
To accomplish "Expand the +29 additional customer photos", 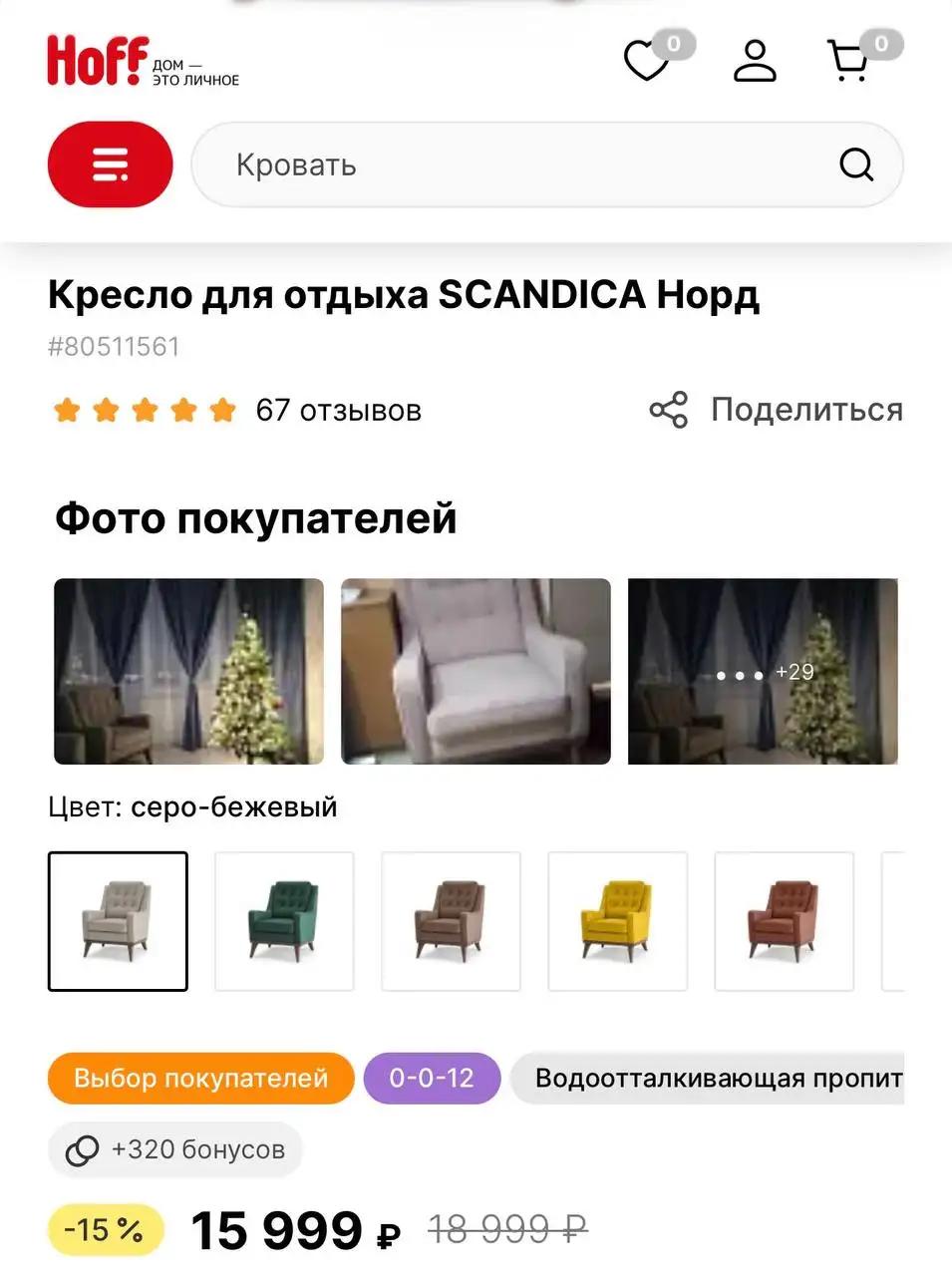I will (764, 672).
